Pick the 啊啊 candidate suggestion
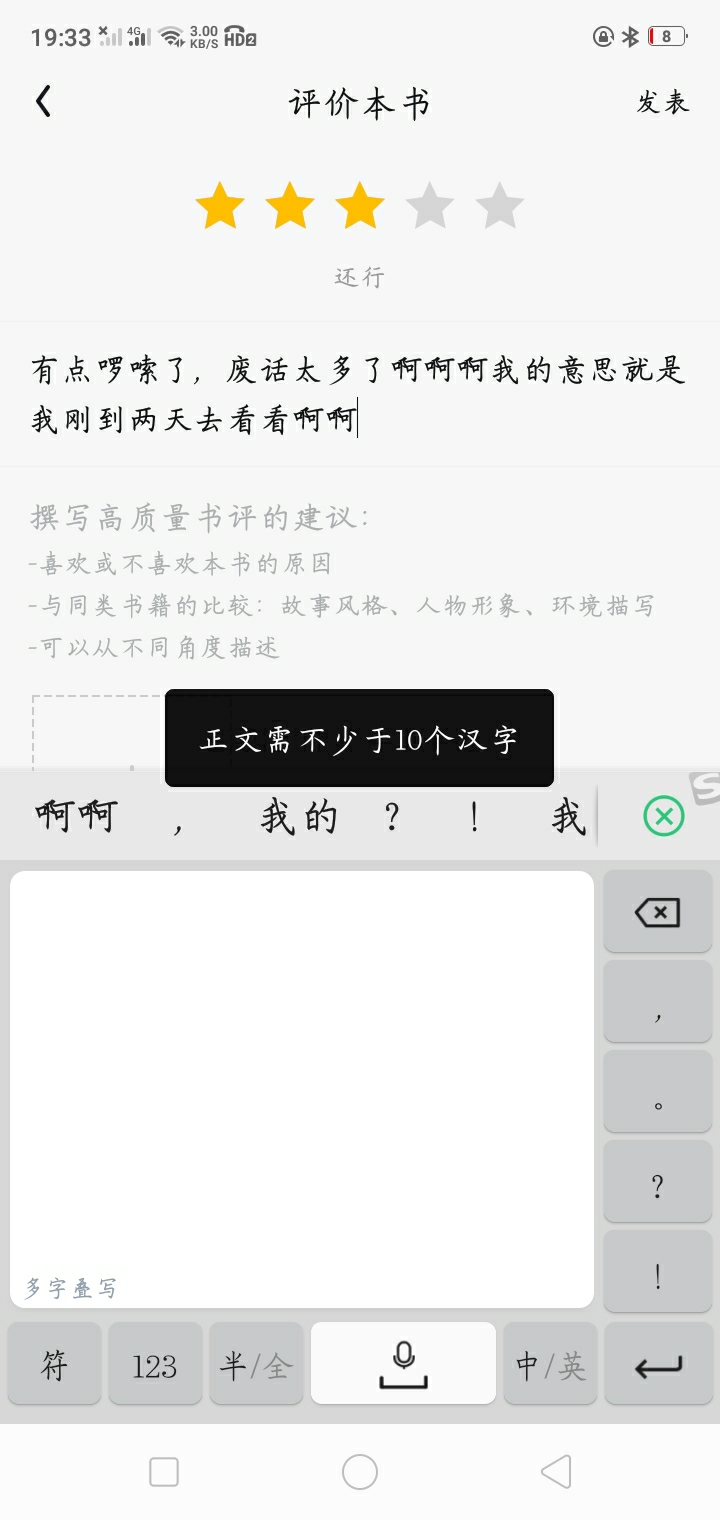Viewport: 720px width, 1520px height. click(x=77, y=817)
